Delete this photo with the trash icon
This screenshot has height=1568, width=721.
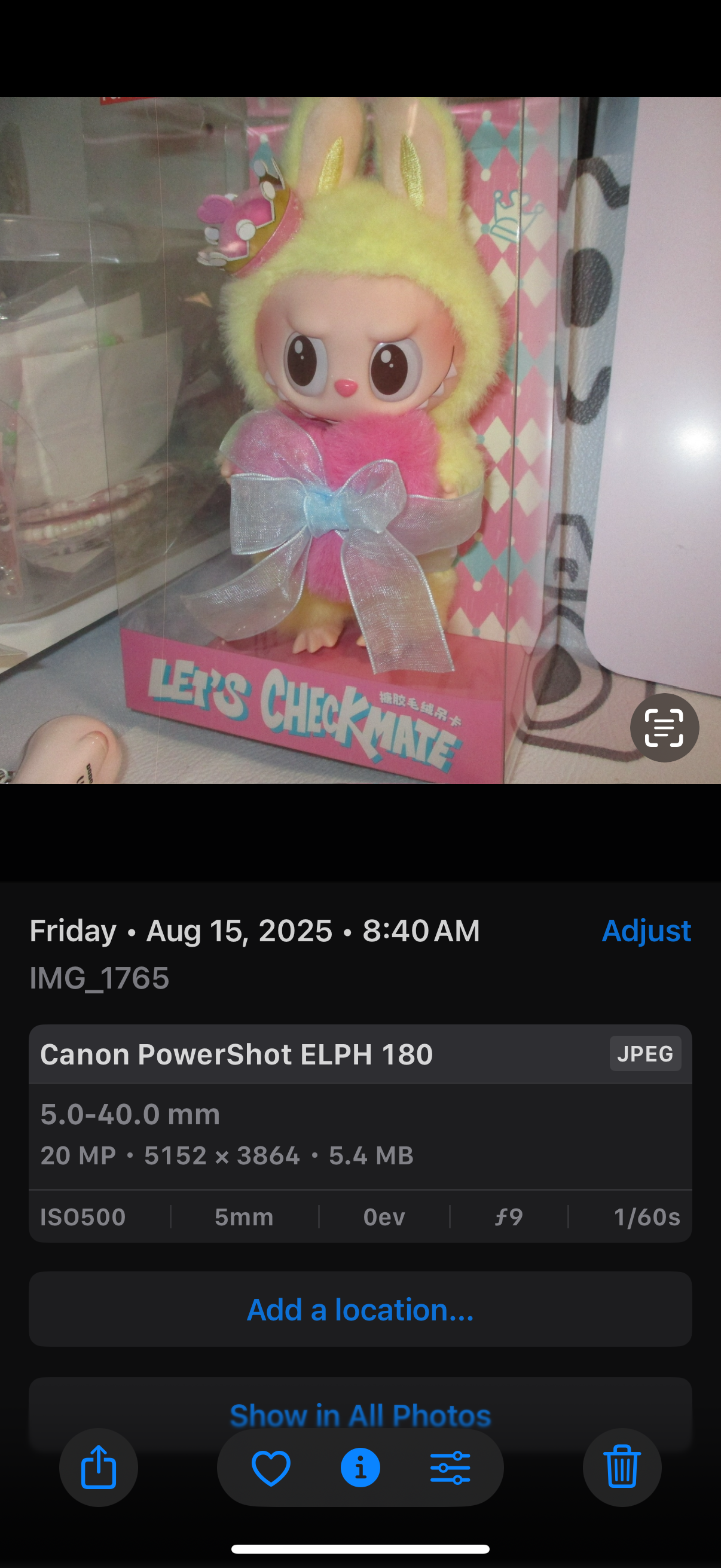(622, 1468)
